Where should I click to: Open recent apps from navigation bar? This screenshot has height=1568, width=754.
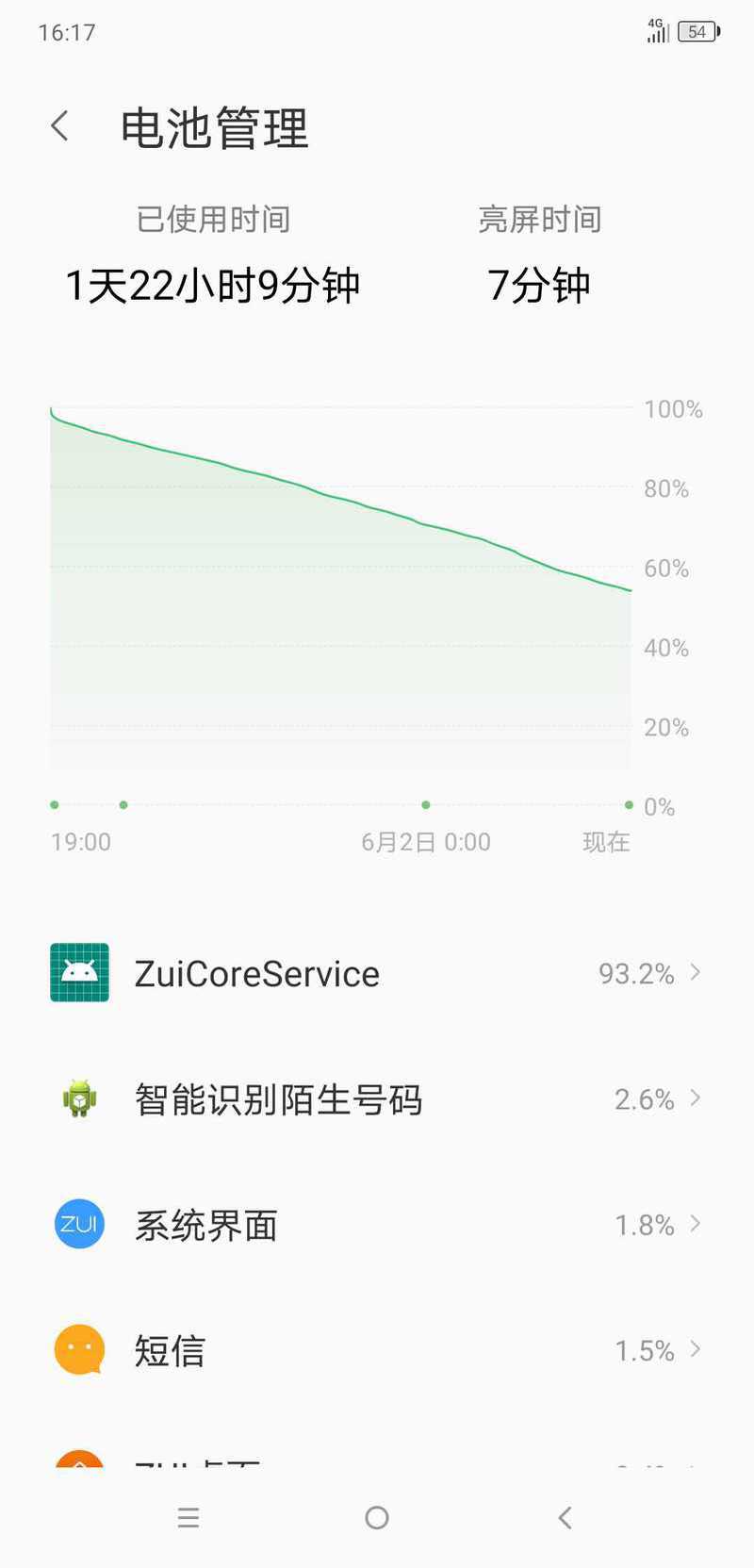[188, 1517]
